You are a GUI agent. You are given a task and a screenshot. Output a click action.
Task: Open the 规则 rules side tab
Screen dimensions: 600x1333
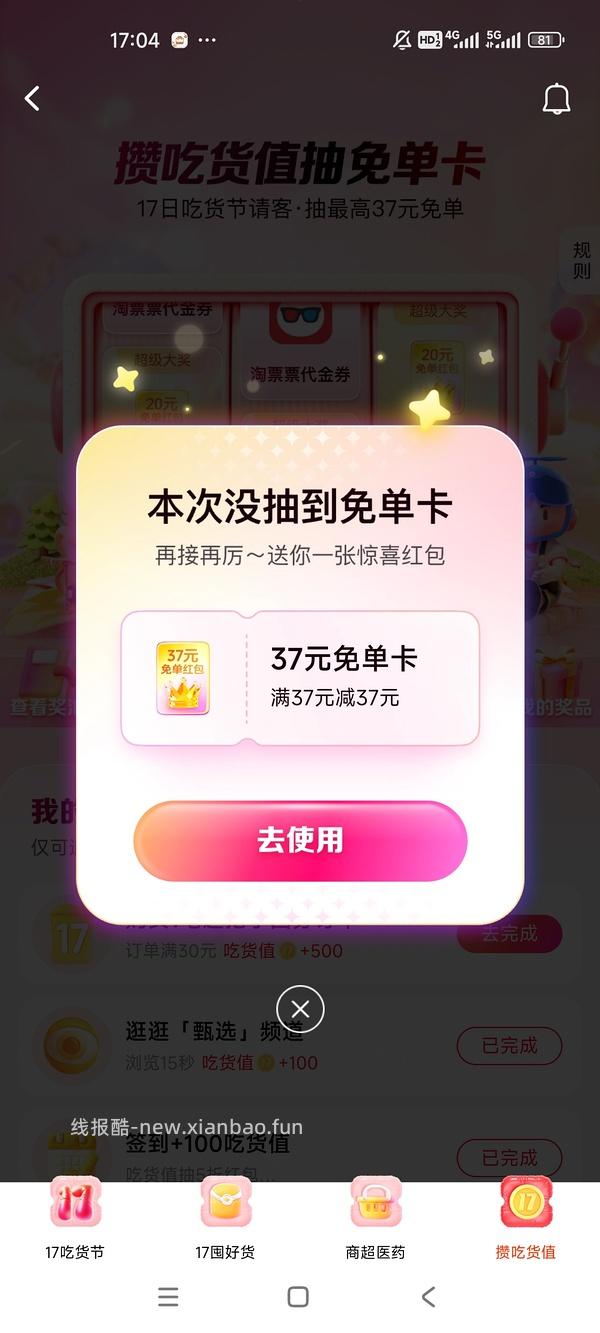[x=581, y=259]
